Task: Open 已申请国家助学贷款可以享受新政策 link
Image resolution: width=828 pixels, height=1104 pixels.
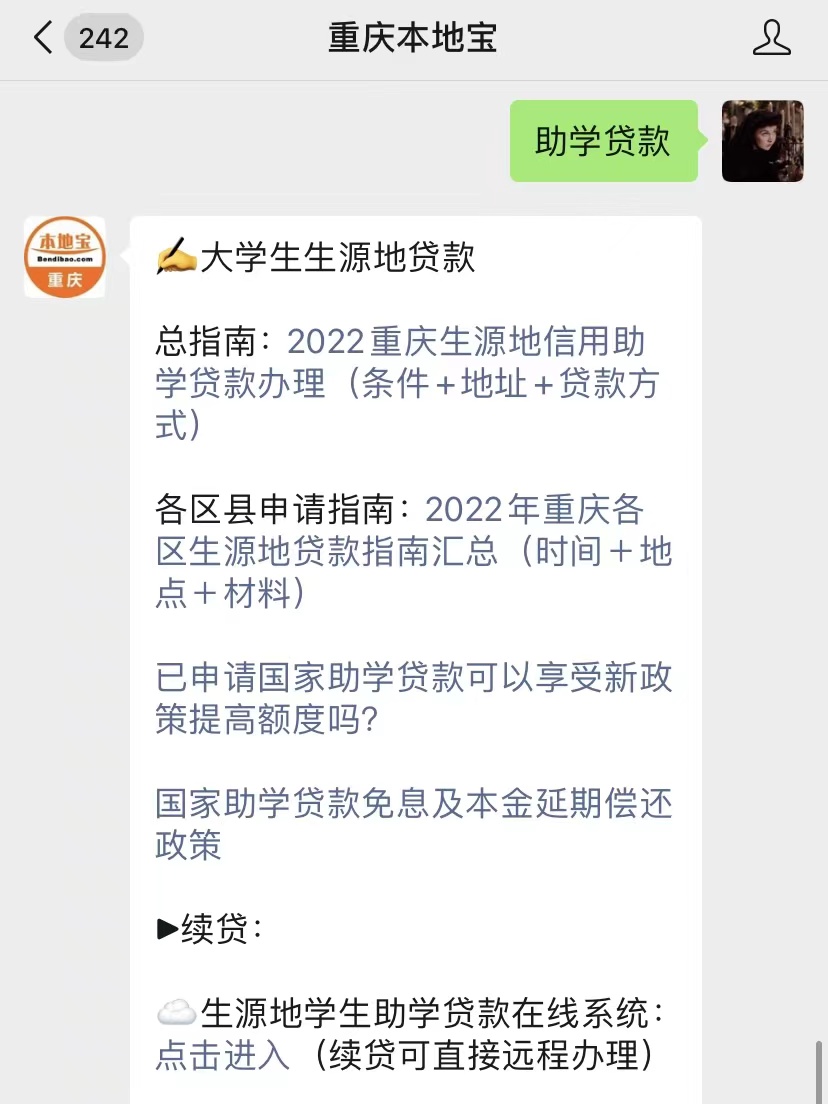Action: (413, 698)
